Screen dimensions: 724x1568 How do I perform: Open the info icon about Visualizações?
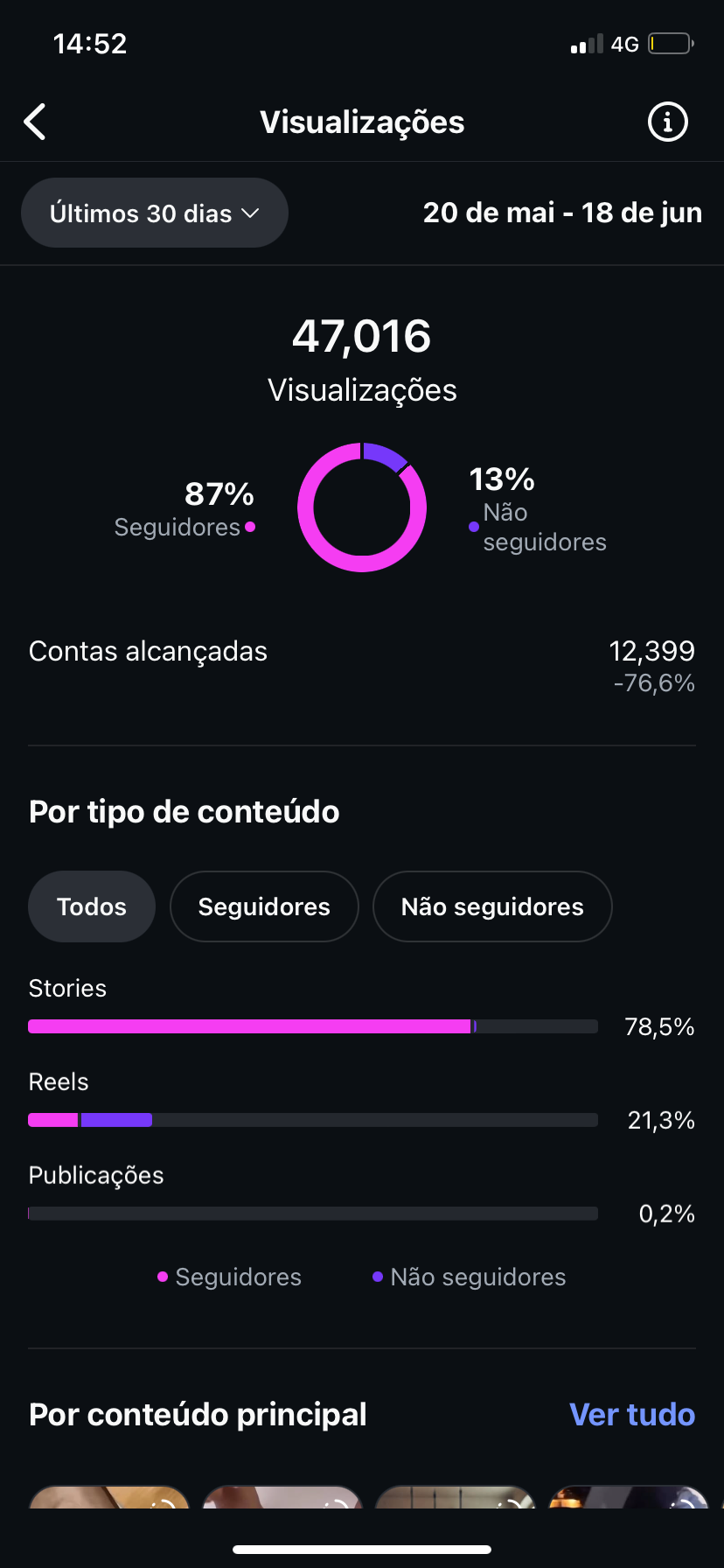click(x=667, y=122)
